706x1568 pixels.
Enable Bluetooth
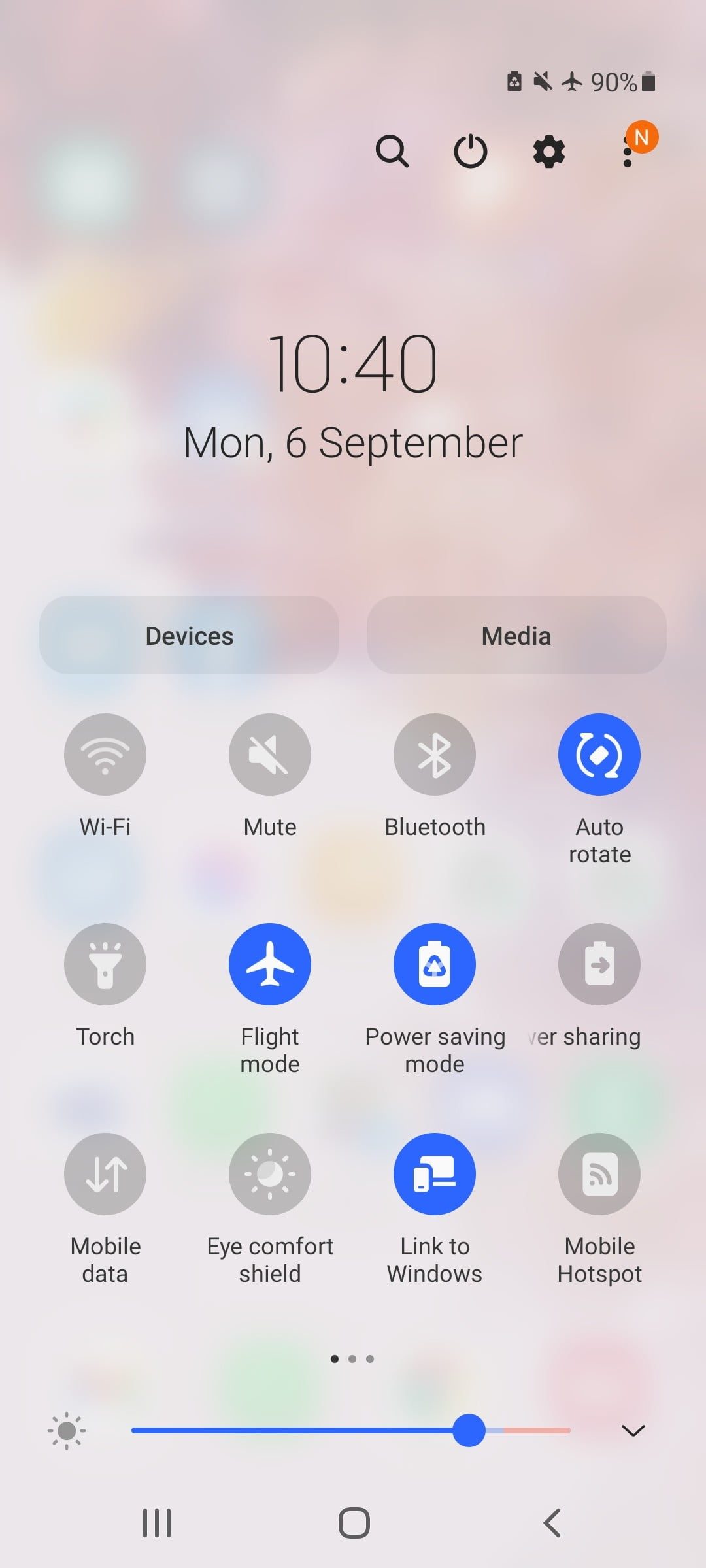click(x=435, y=755)
